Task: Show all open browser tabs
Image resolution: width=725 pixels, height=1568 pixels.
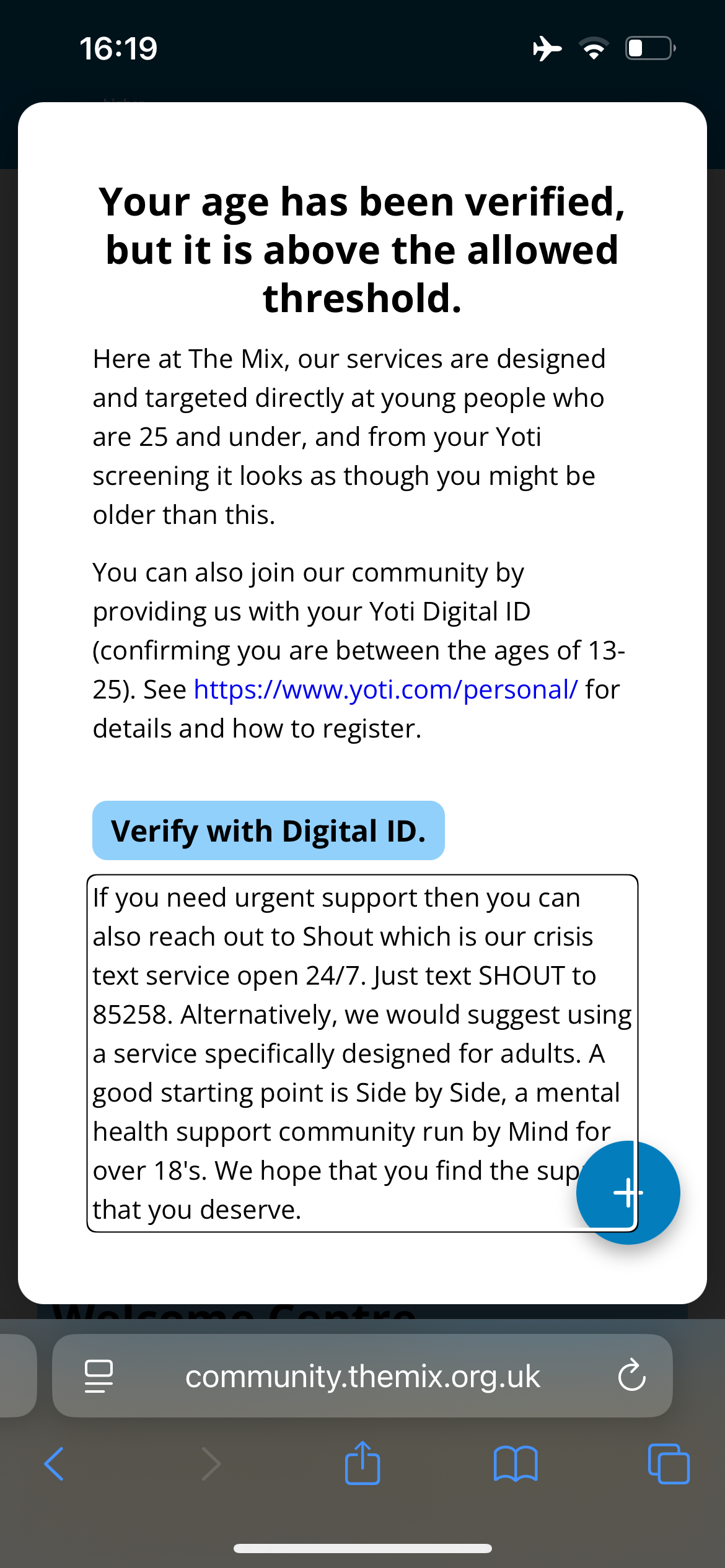Action: tap(668, 1464)
